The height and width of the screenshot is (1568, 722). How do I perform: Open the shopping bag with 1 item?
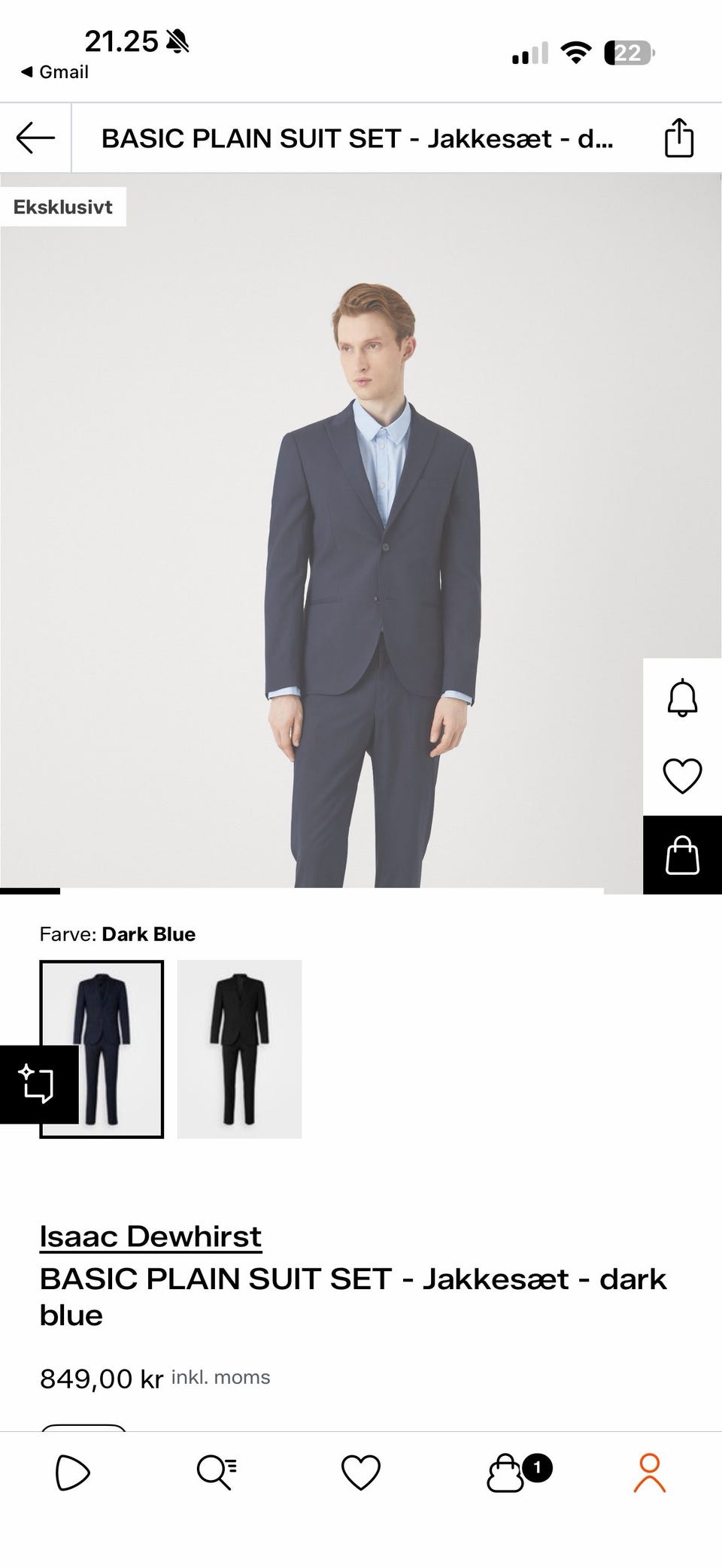(507, 1472)
